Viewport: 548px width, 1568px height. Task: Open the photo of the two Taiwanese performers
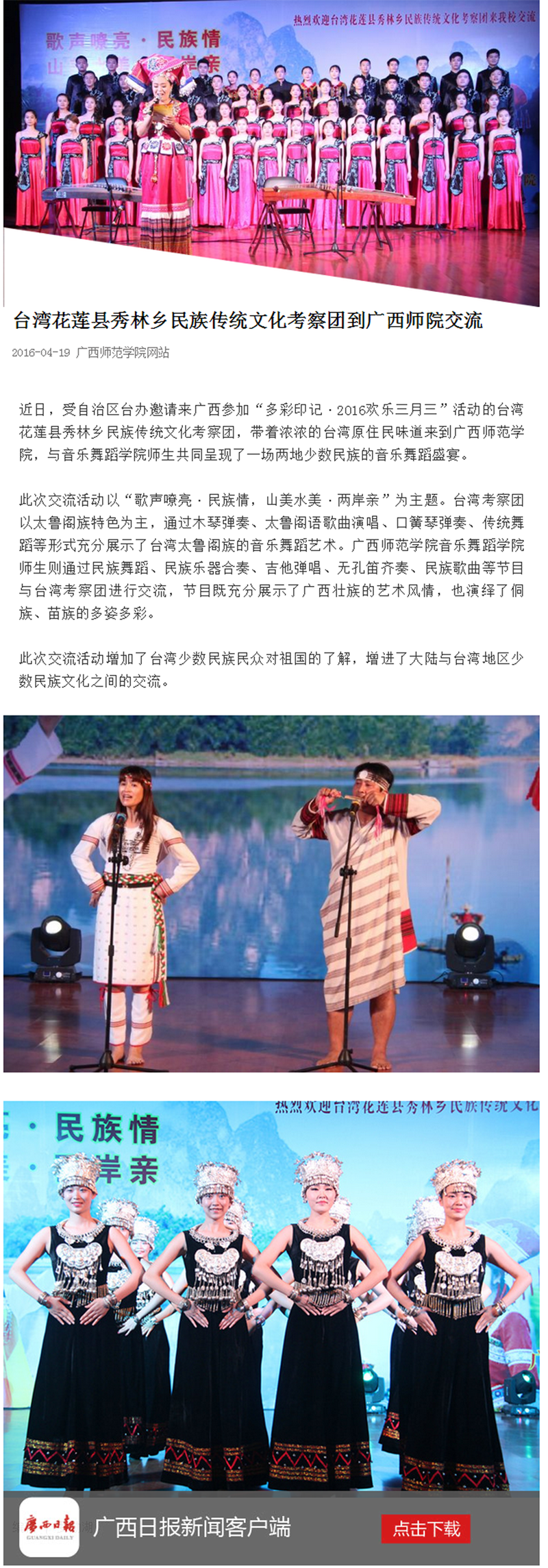coord(271,893)
